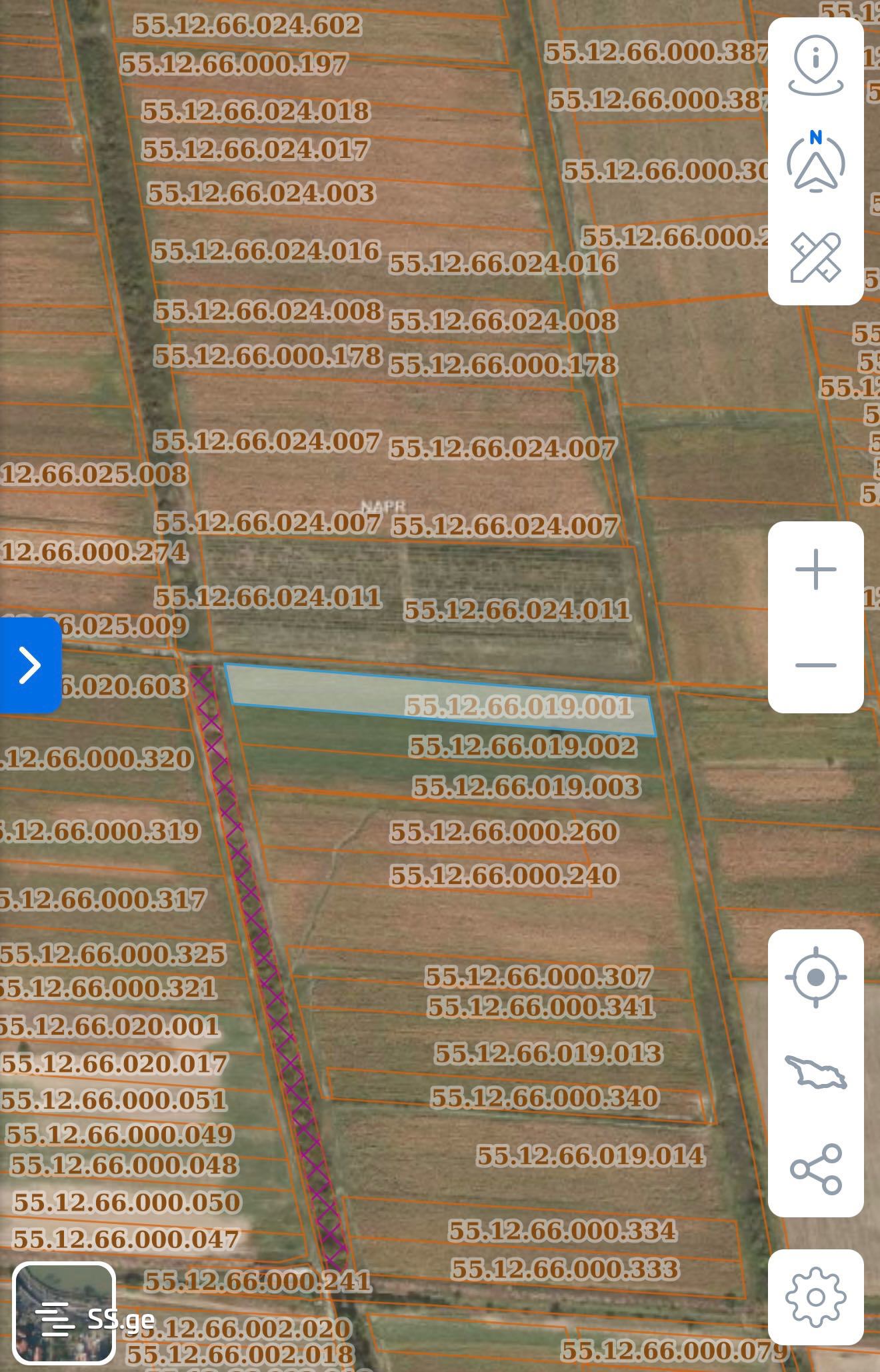
Task: Reset map orientation to north
Action: [x=815, y=162]
